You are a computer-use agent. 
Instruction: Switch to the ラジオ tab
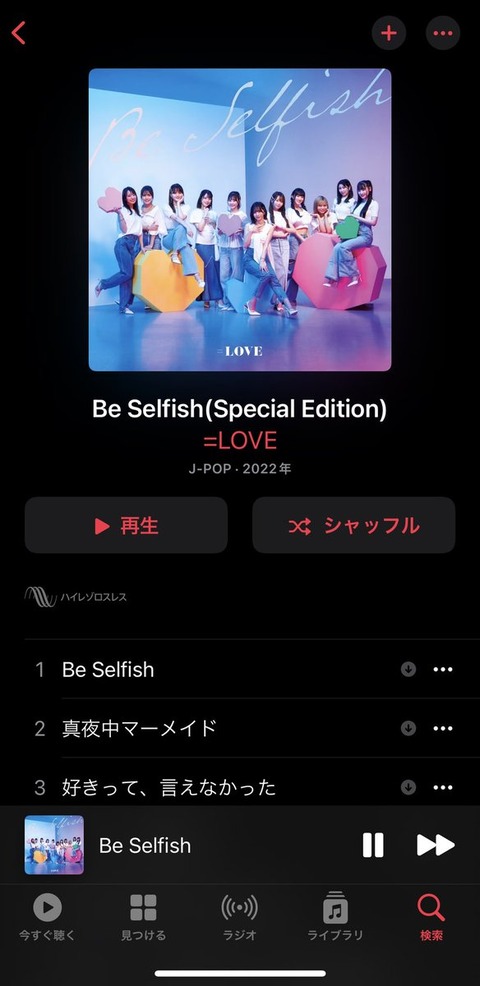(240, 917)
